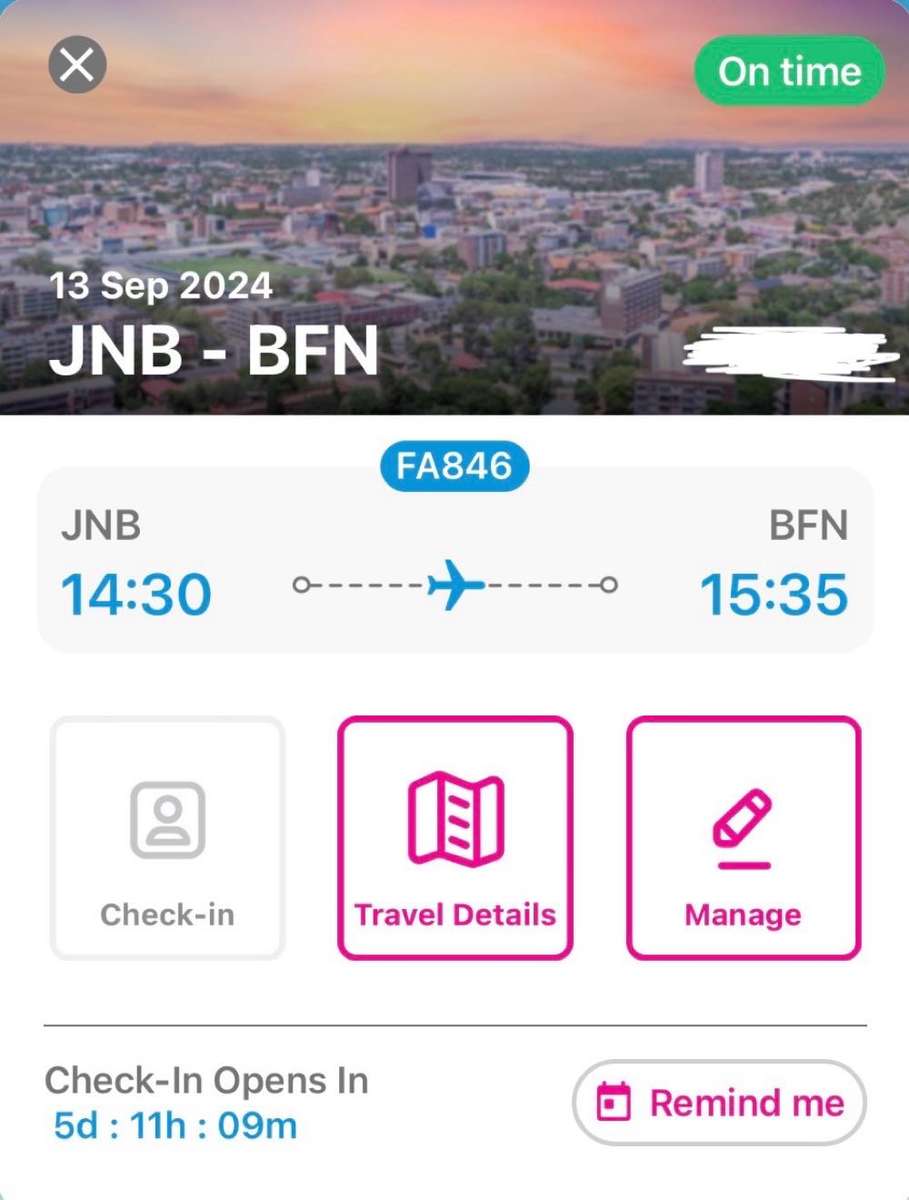Tap the JNB departure time 14:30
The width and height of the screenshot is (909, 1200).
click(x=136, y=592)
